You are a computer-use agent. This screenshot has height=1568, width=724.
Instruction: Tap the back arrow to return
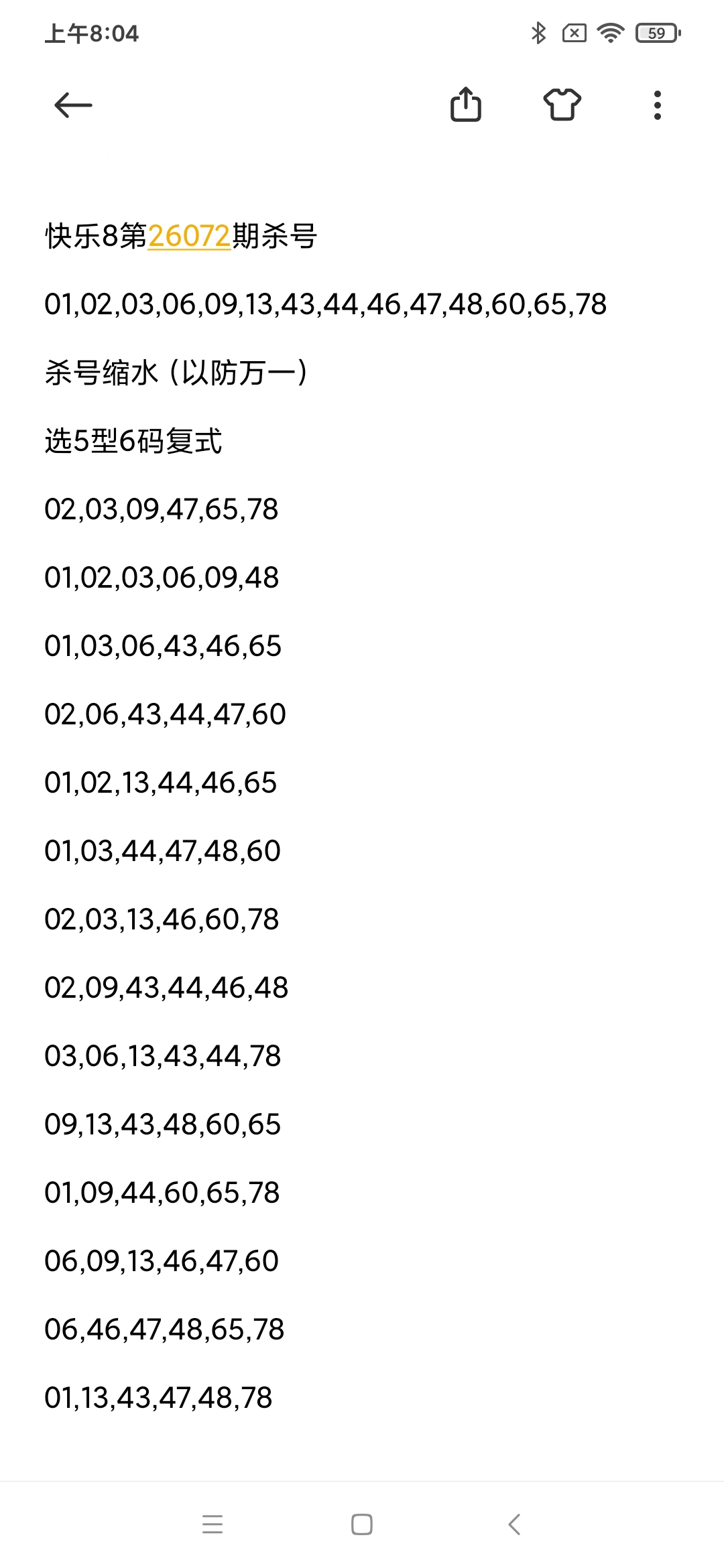coord(74,105)
